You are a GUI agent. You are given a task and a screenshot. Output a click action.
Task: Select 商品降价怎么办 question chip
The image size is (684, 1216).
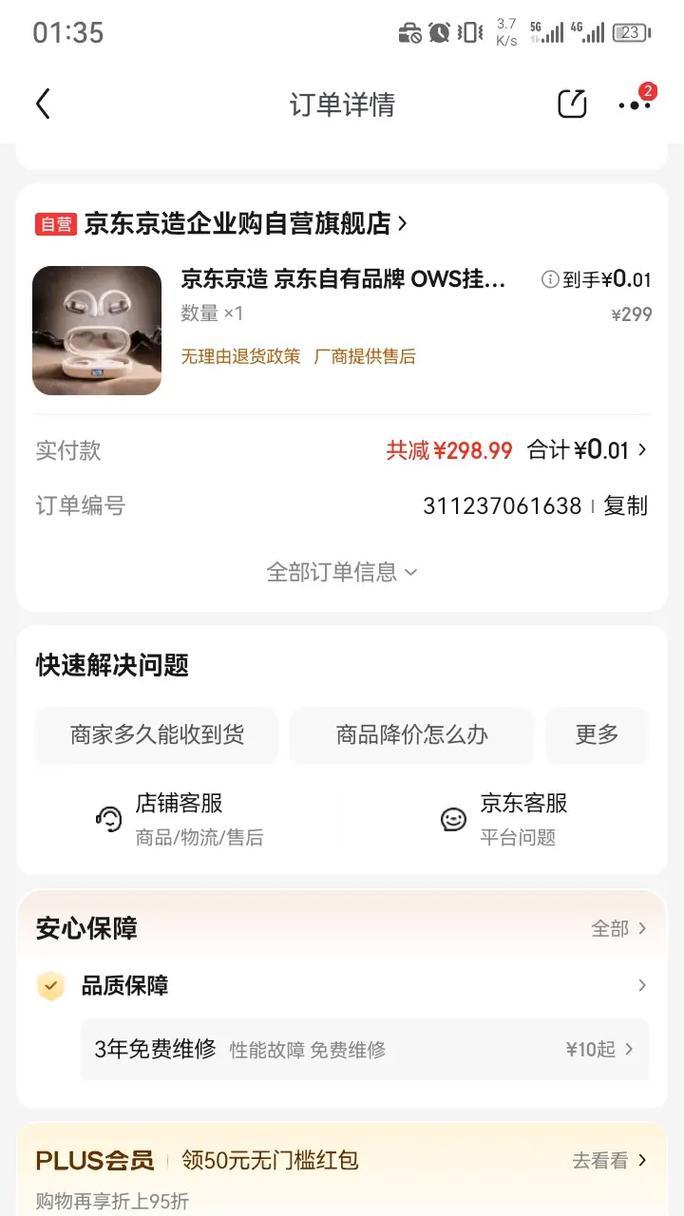pos(411,735)
